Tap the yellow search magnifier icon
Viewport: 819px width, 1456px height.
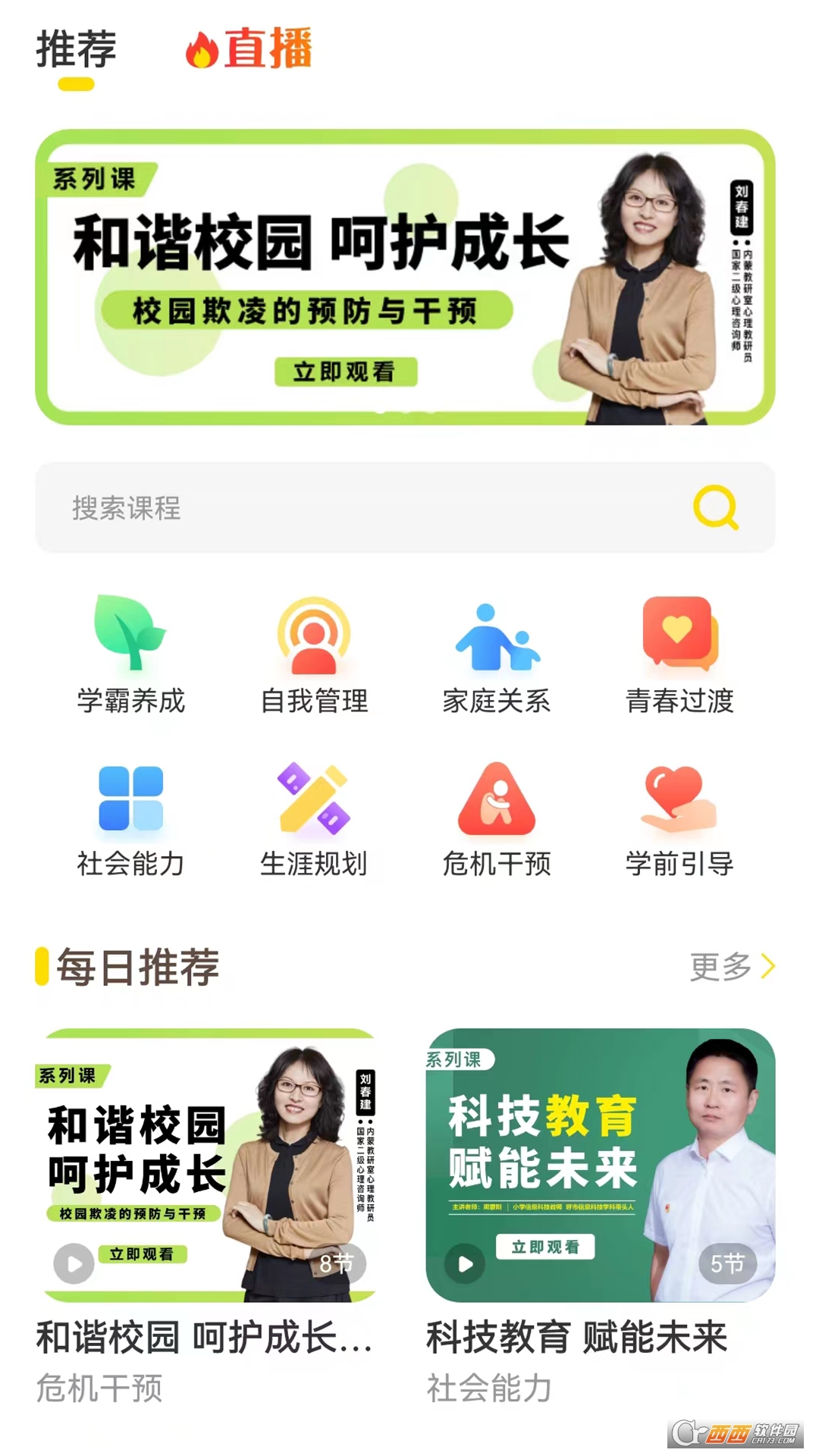715,507
